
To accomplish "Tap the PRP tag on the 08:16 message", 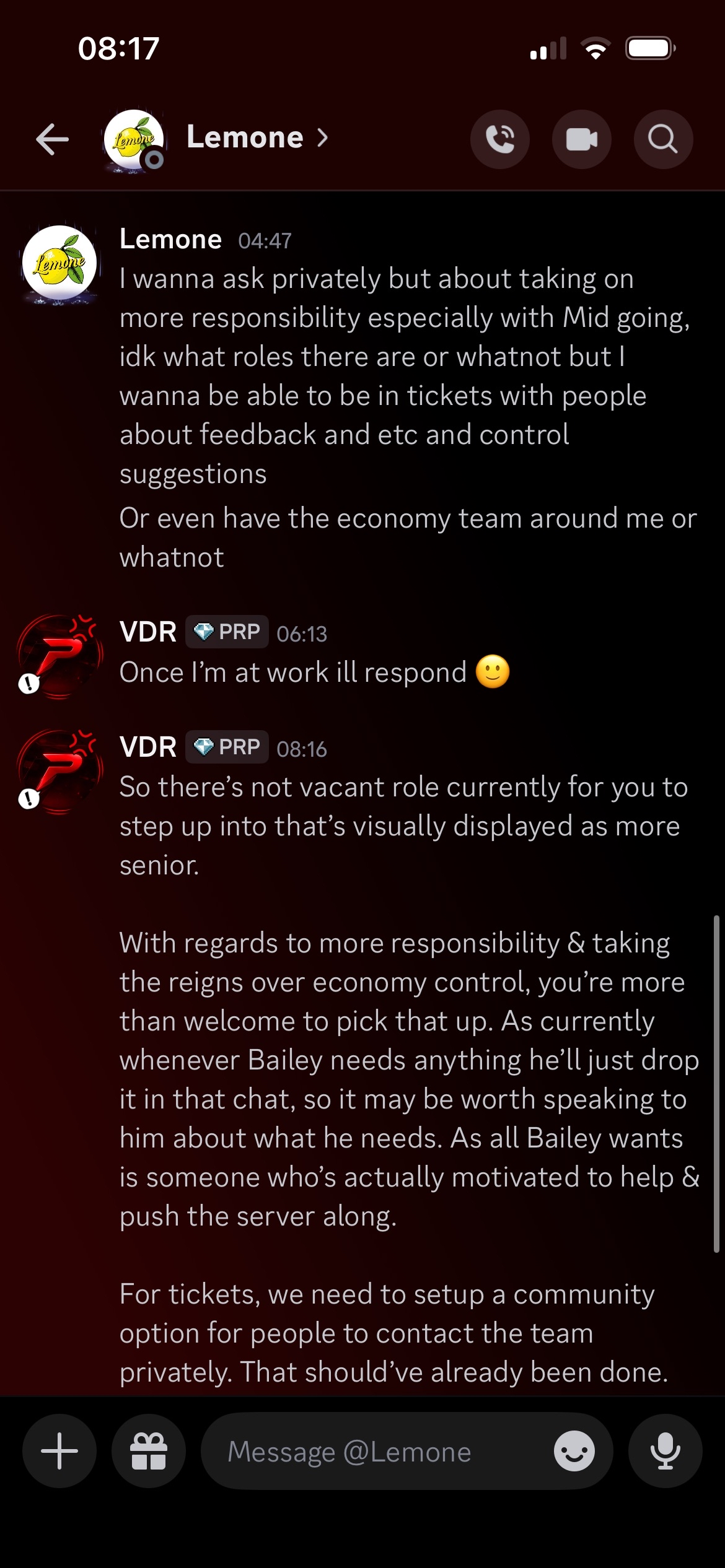I will (227, 747).
